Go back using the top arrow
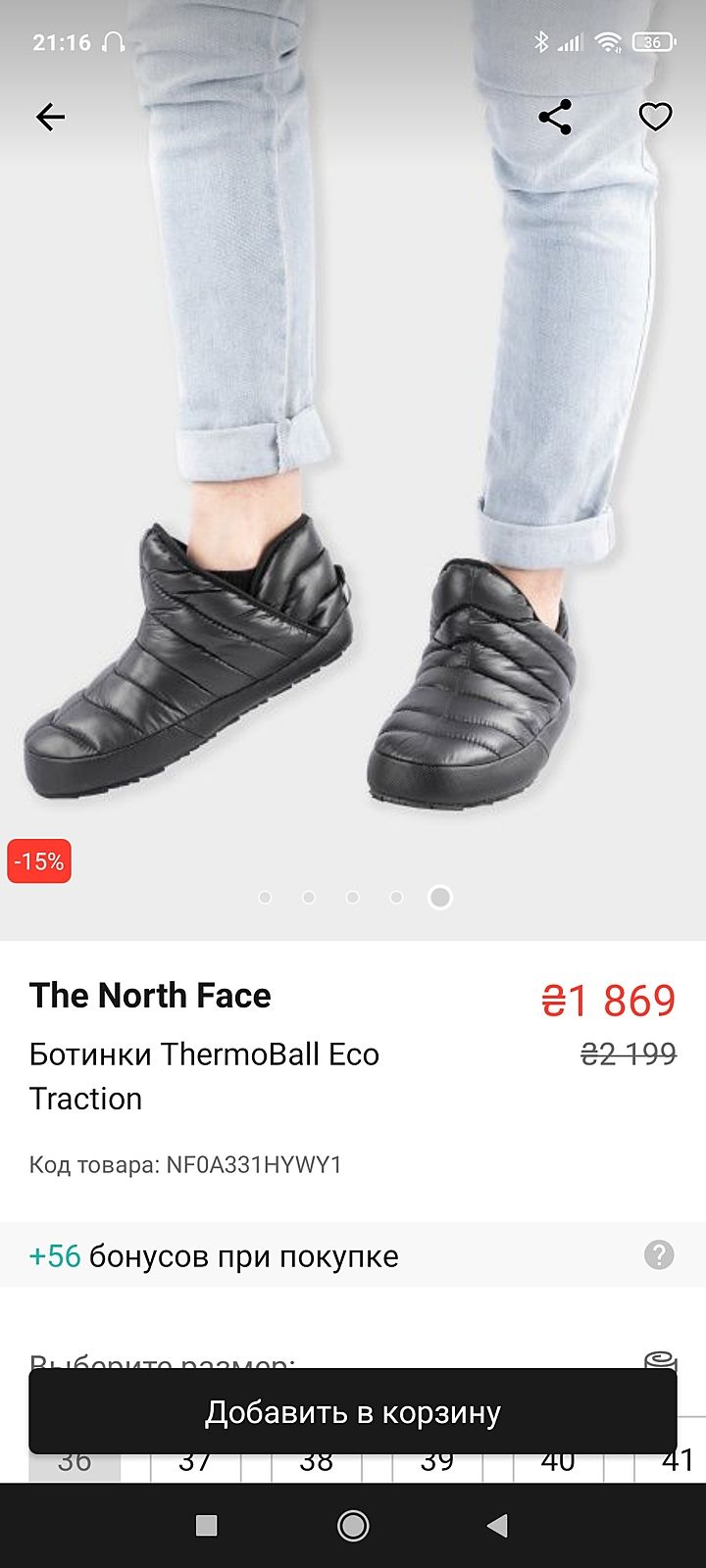This screenshot has width=706, height=1568. 50,118
